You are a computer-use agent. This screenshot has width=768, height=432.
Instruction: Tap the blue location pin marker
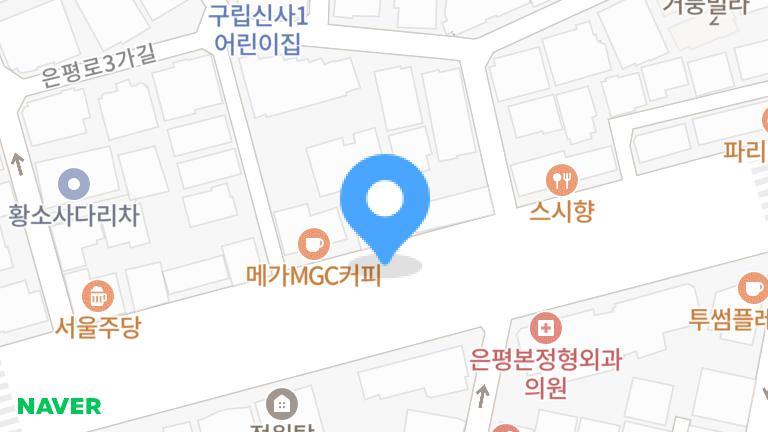coord(385,201)
